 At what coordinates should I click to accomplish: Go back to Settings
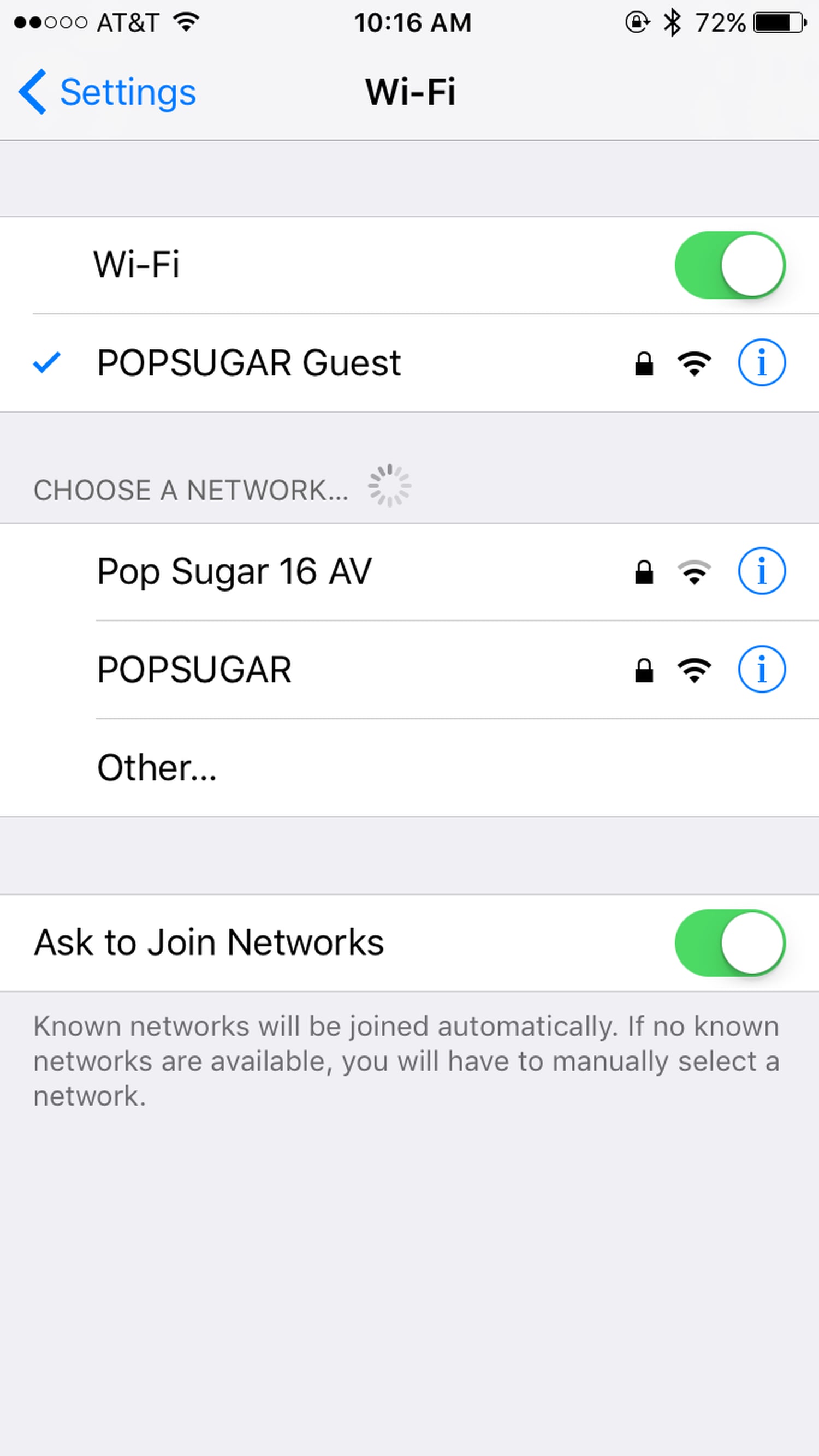(108, 92)
